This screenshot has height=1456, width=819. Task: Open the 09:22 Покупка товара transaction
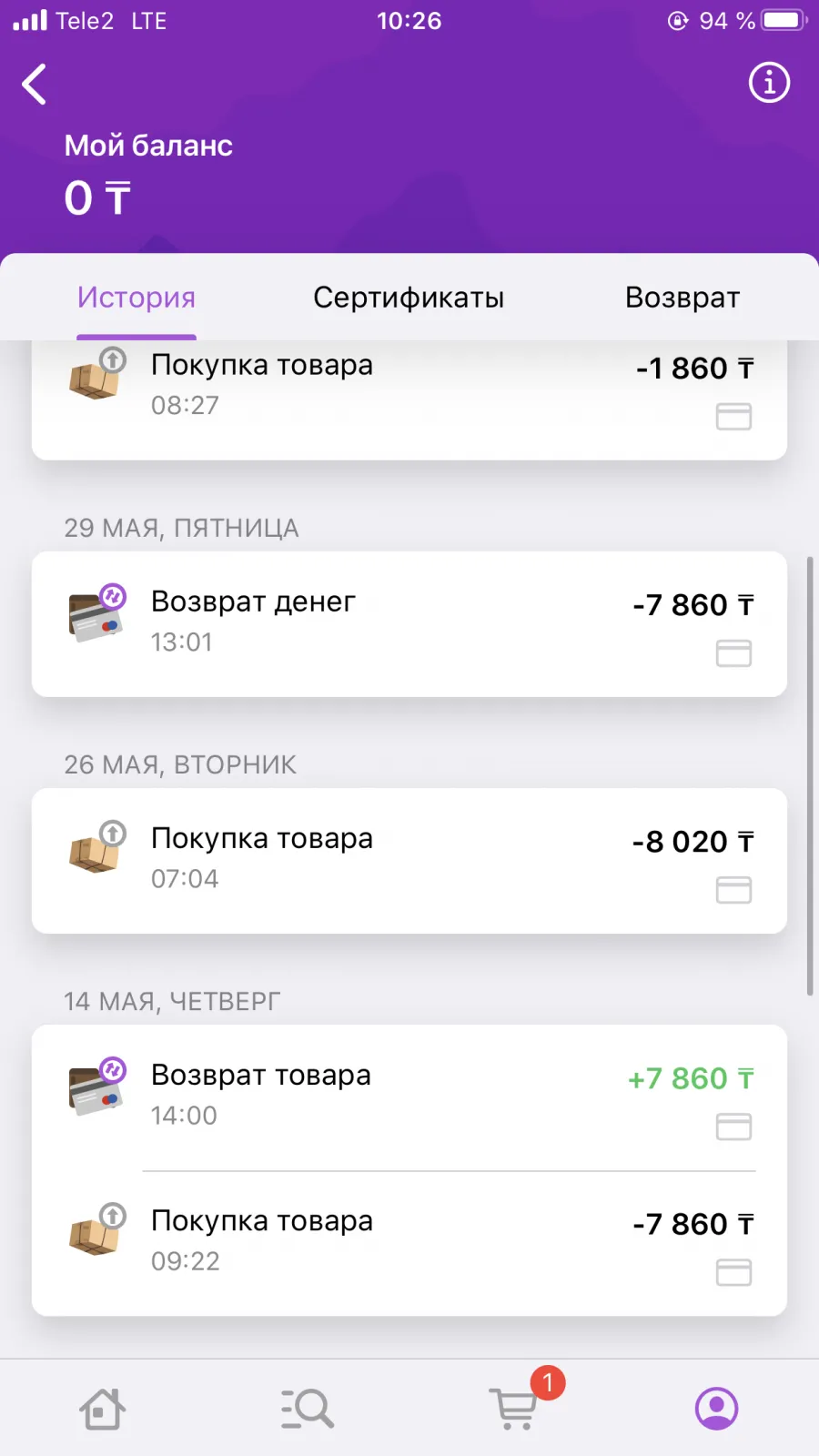[409, 1243]
